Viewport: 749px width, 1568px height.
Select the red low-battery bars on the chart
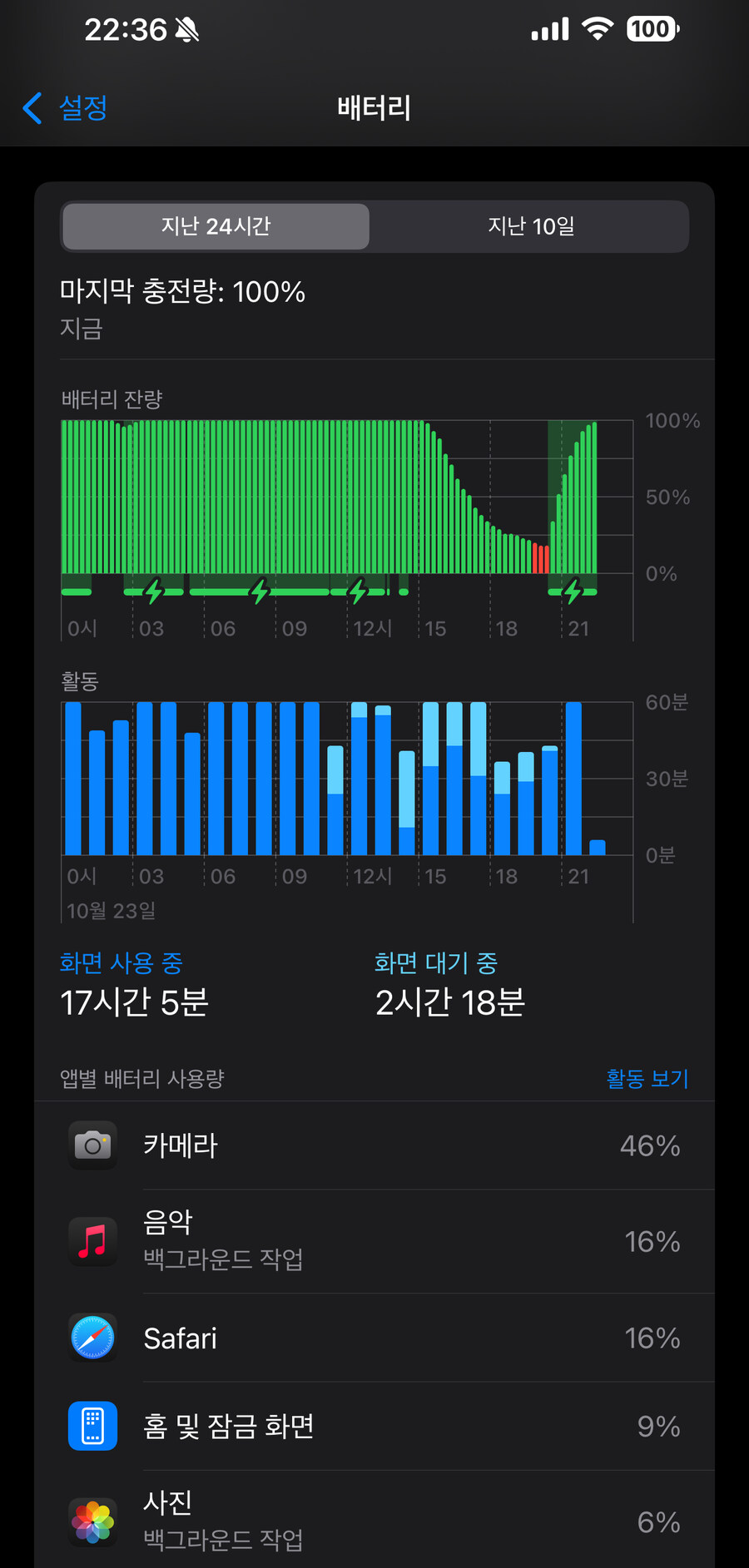coord(539,554)
